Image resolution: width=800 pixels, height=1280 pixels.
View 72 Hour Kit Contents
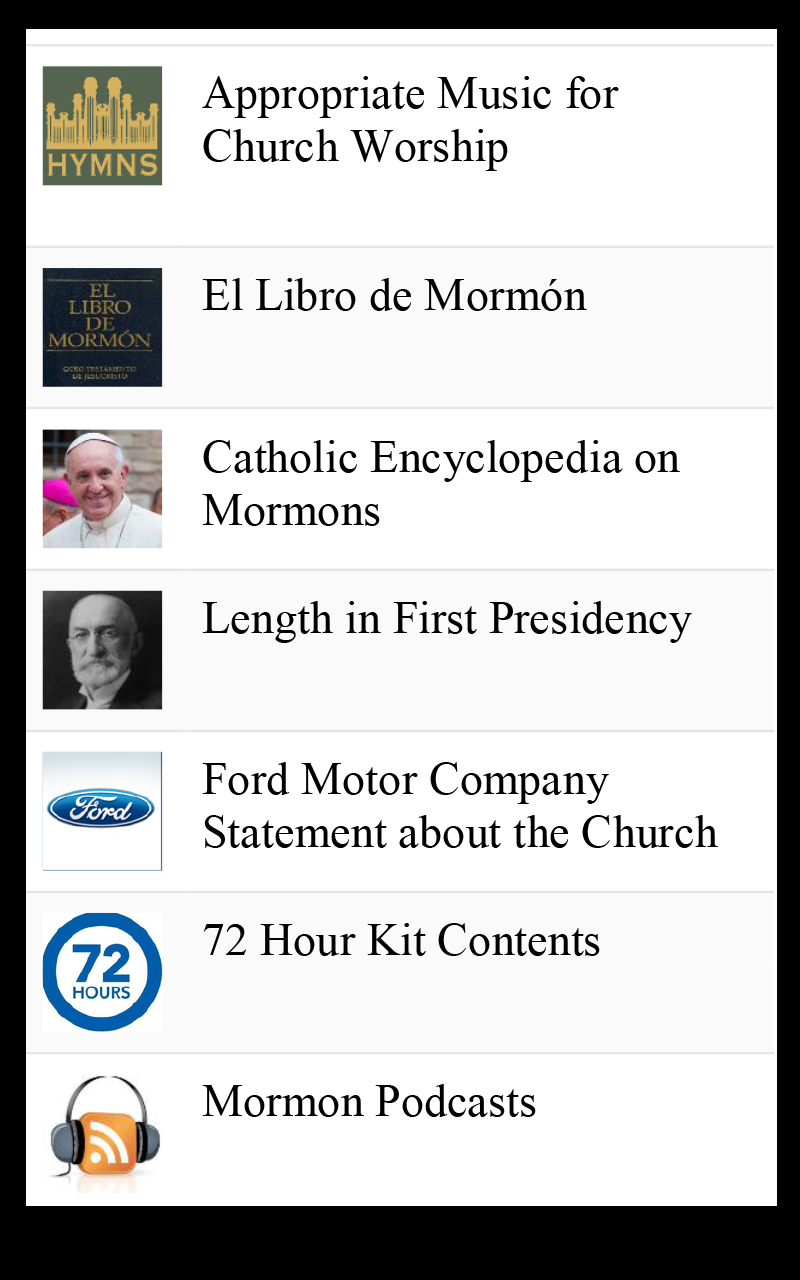pos(400,940)
